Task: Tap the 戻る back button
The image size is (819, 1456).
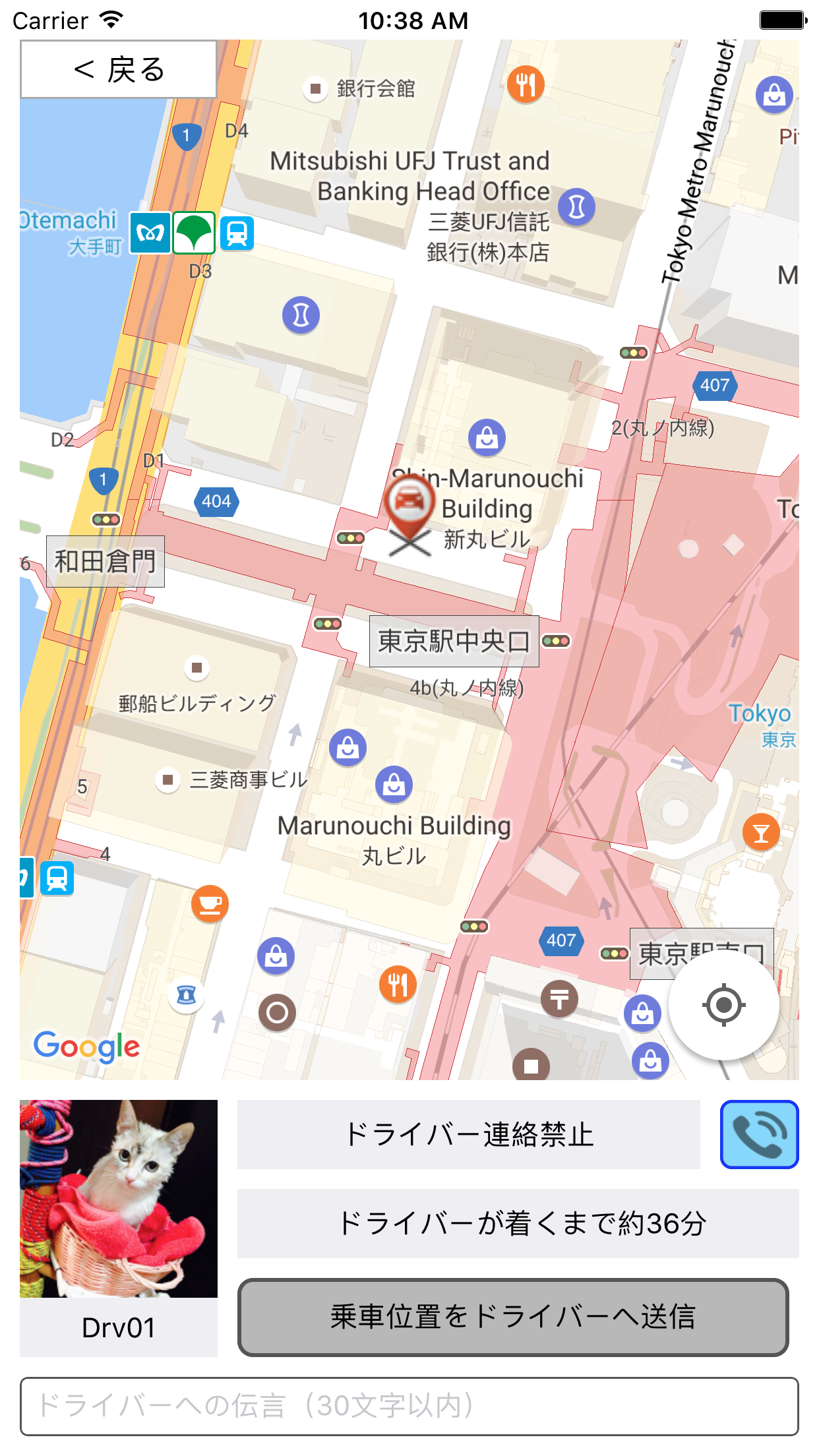Action: pyautogui.click(x=119, y=69)
